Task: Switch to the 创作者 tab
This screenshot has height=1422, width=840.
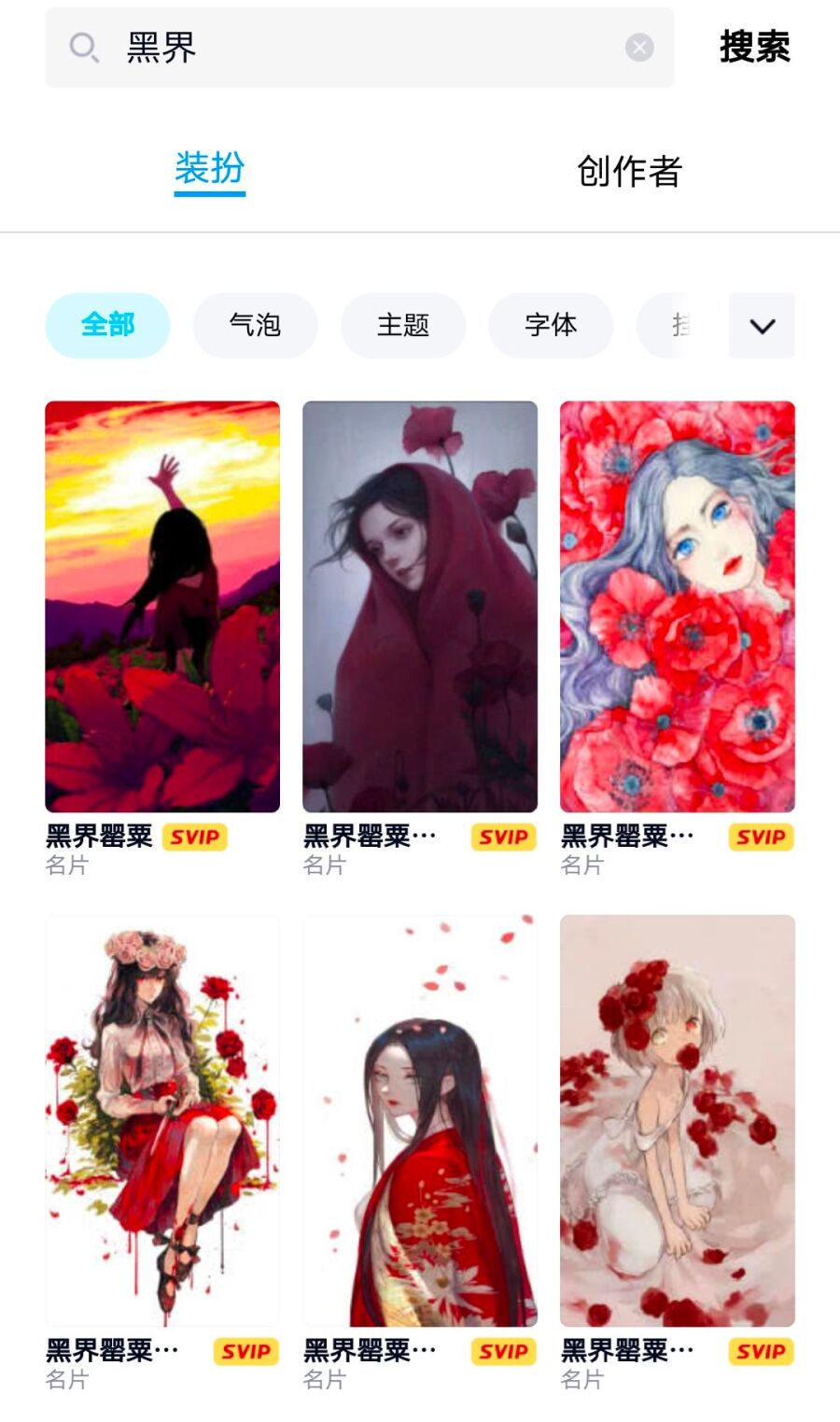Action: pos(631,172)
